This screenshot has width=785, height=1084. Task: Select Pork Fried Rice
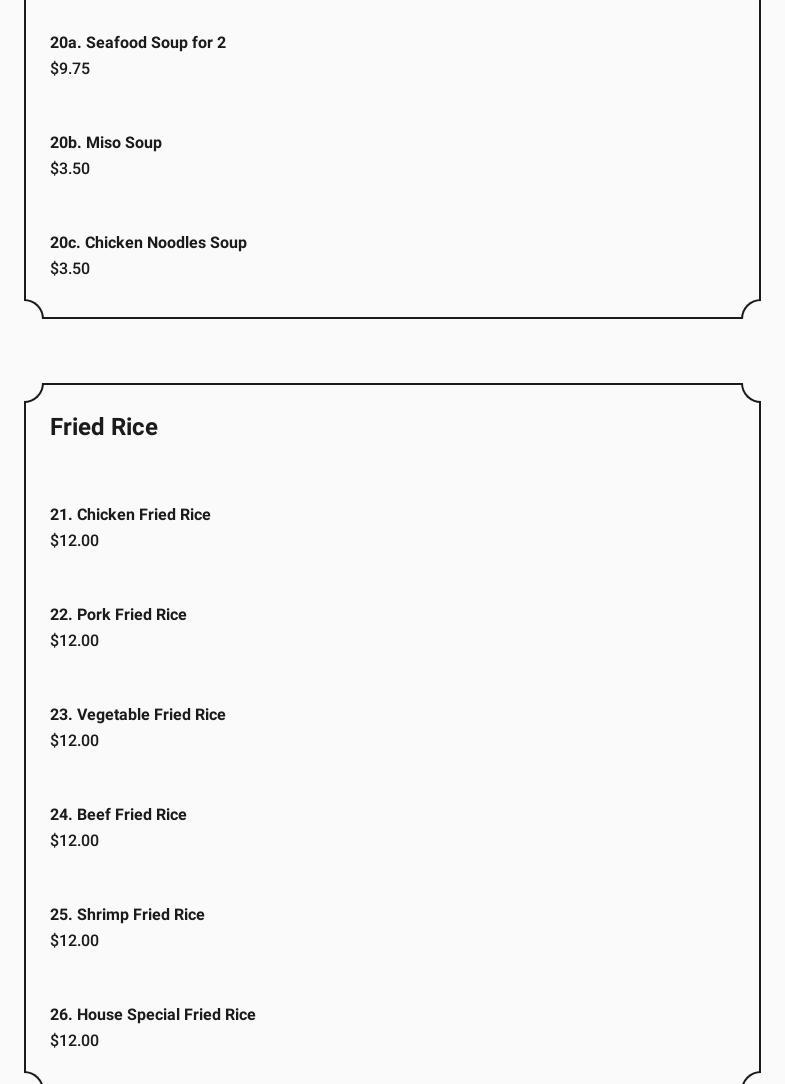pyautogui.click(x=118, y=615)
